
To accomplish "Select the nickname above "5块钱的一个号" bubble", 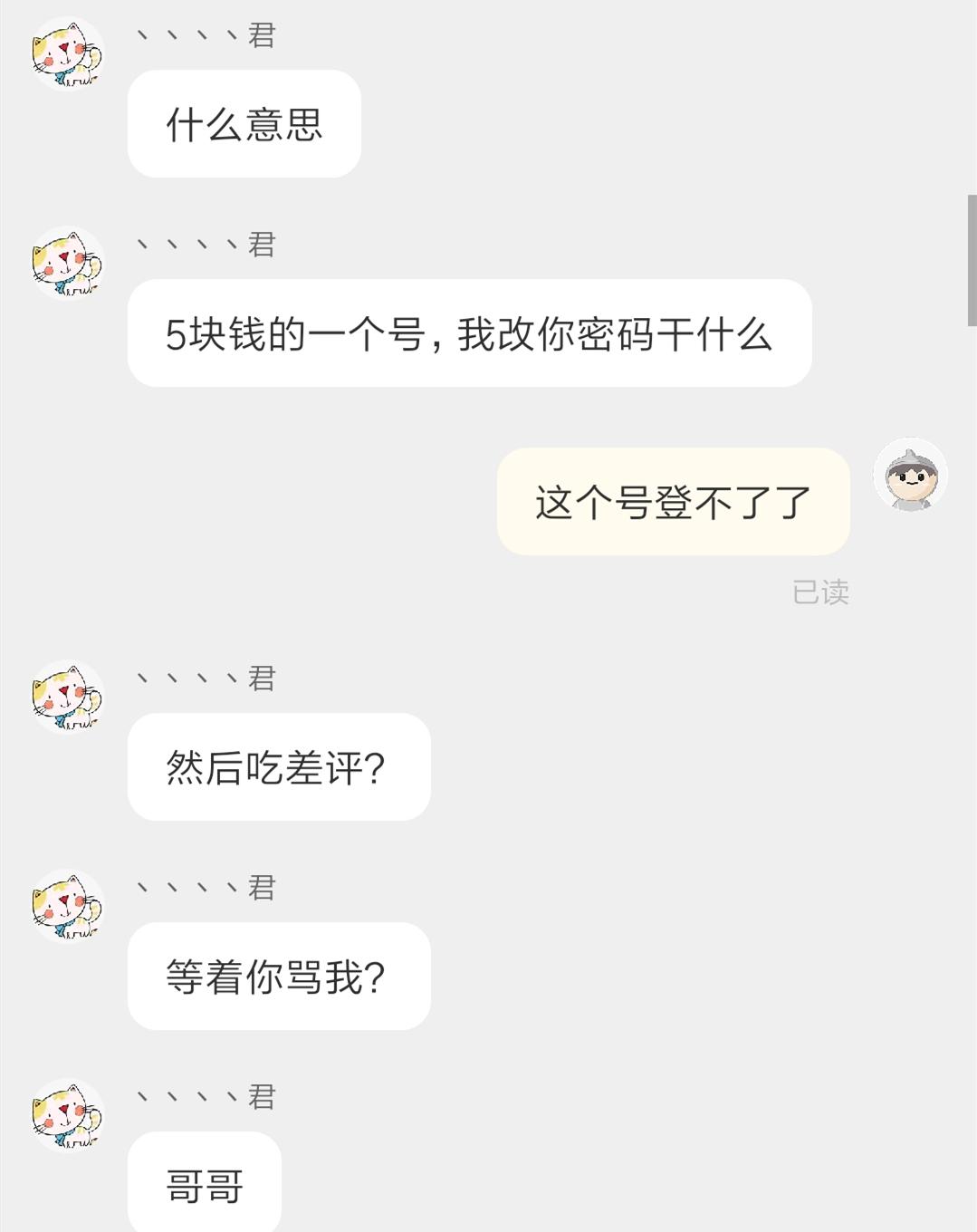I will click(x=206, y=245).
